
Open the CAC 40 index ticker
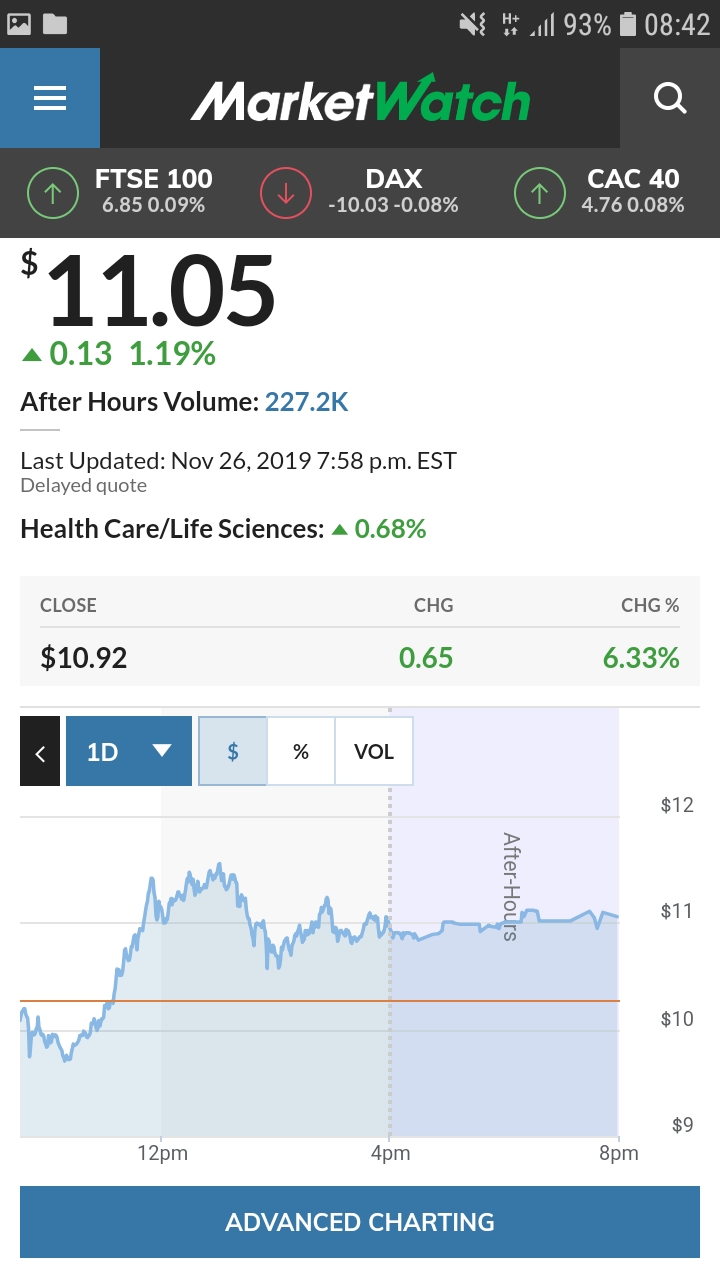tap(600, 192)
